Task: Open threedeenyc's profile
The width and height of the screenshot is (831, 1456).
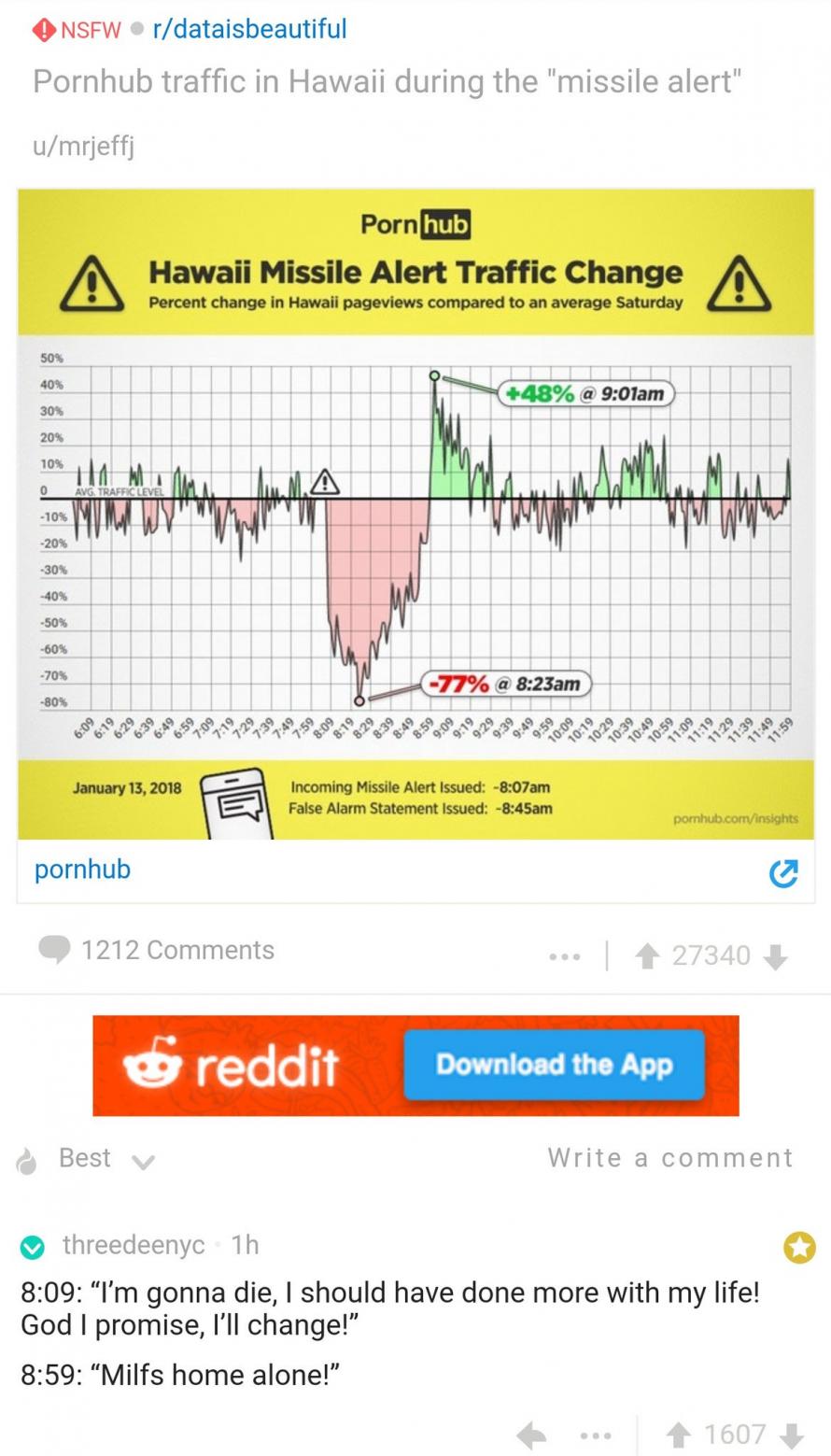Action: 133,1245
